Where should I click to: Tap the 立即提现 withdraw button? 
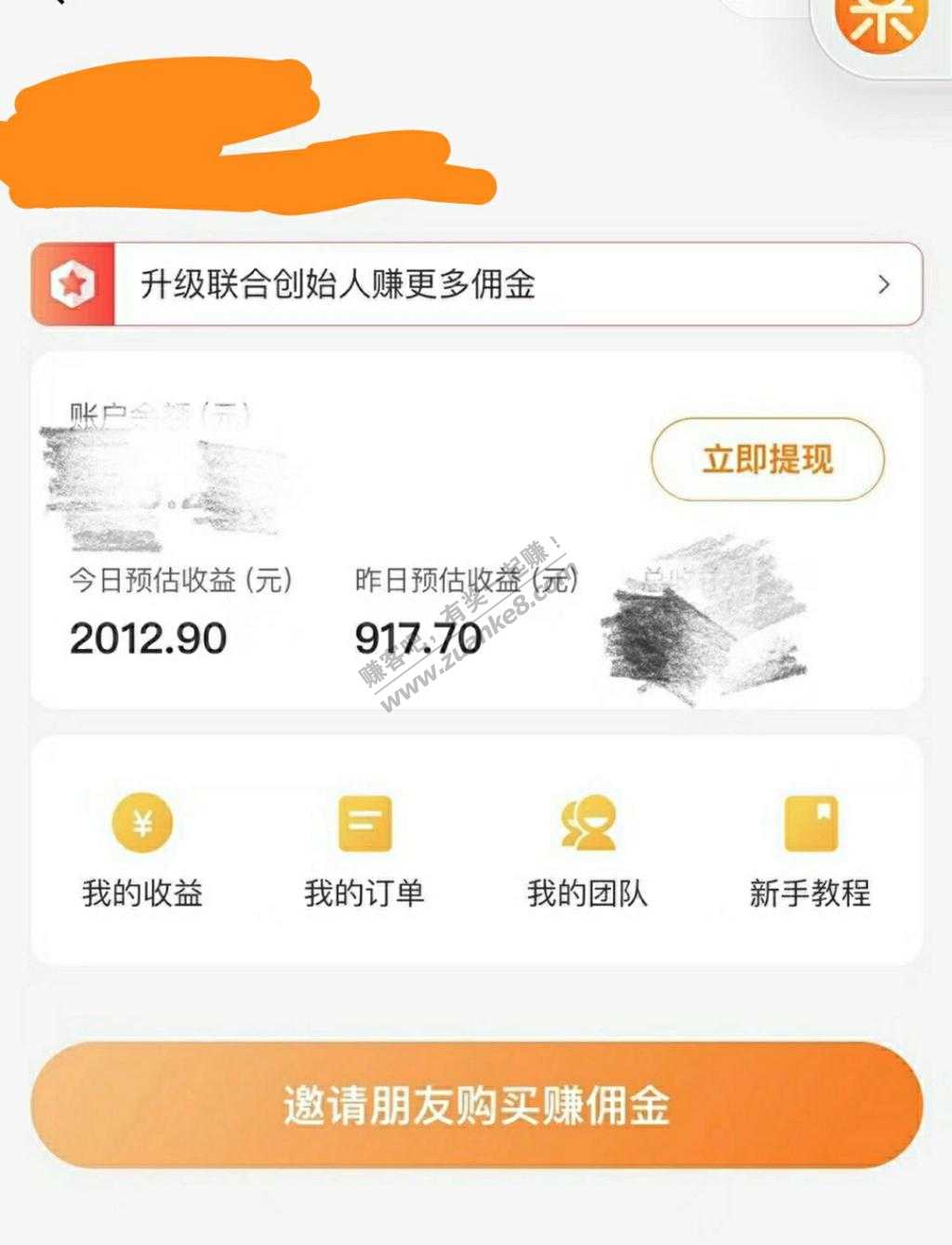[x=767, y=459]
